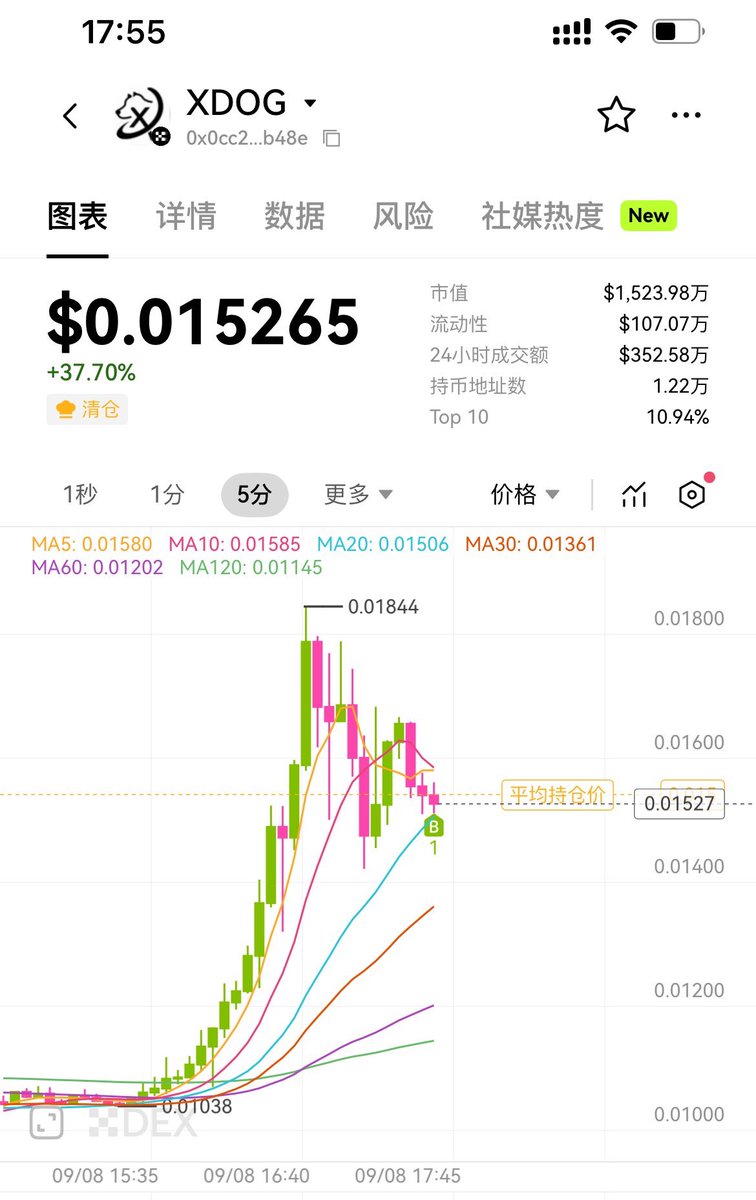Open the XDOG token switcher dropdown
756x1200 pixels.
[x=309, y=103]
